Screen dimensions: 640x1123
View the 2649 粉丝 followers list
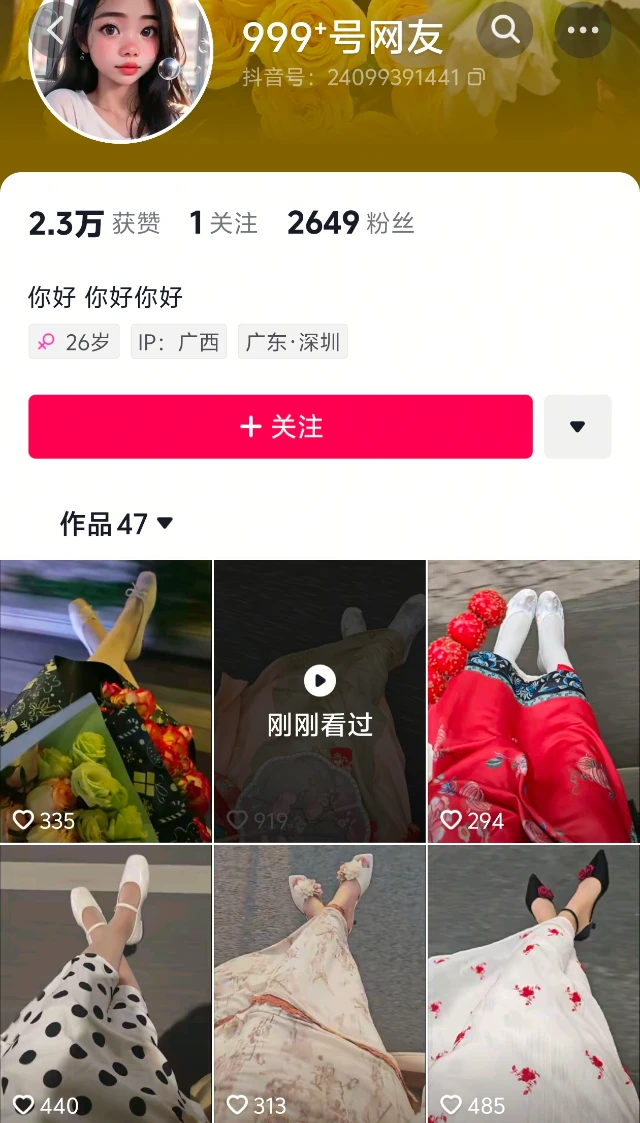[x=350, y=223]
